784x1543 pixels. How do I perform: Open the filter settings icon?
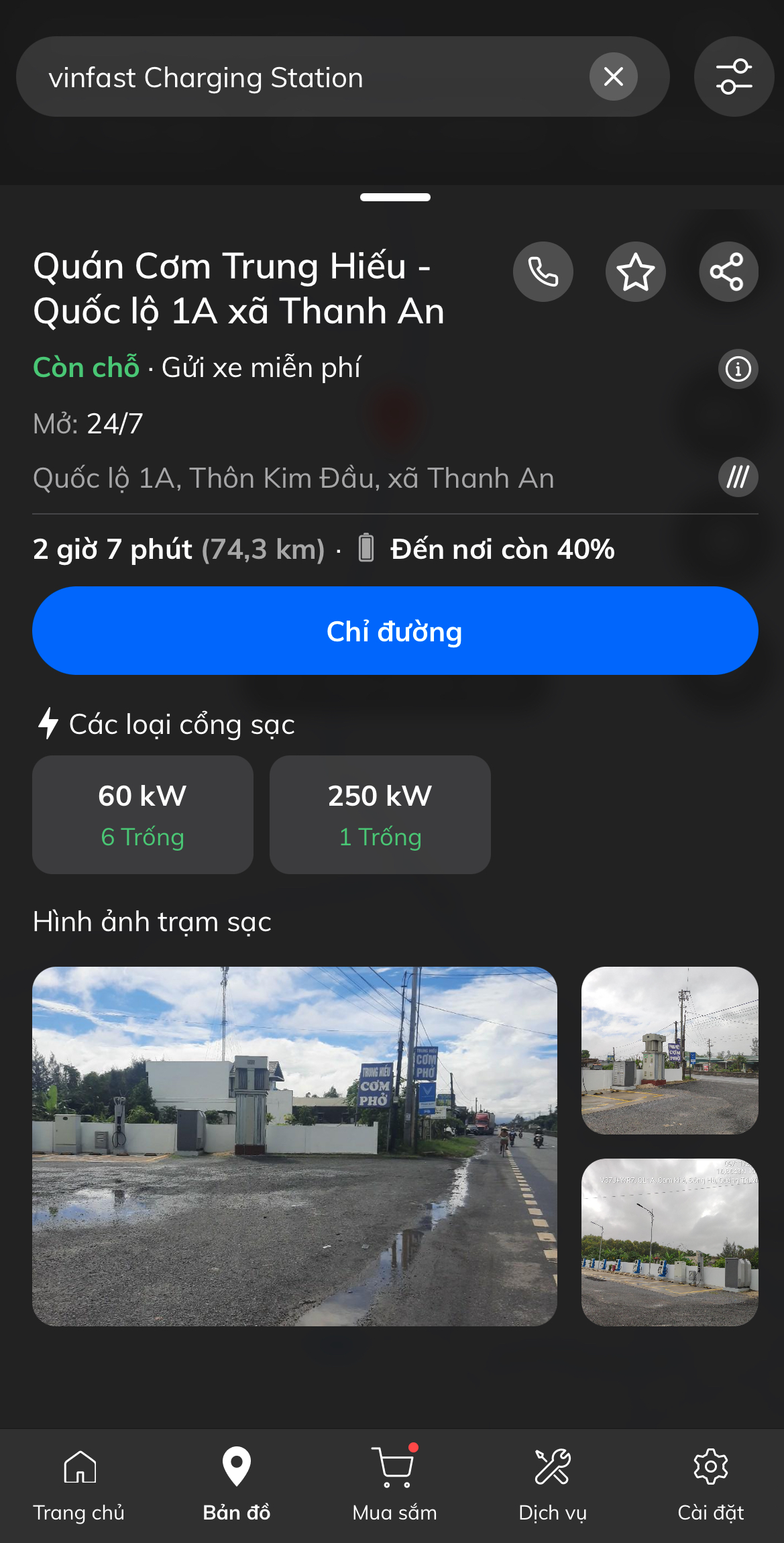pos(734,76)
